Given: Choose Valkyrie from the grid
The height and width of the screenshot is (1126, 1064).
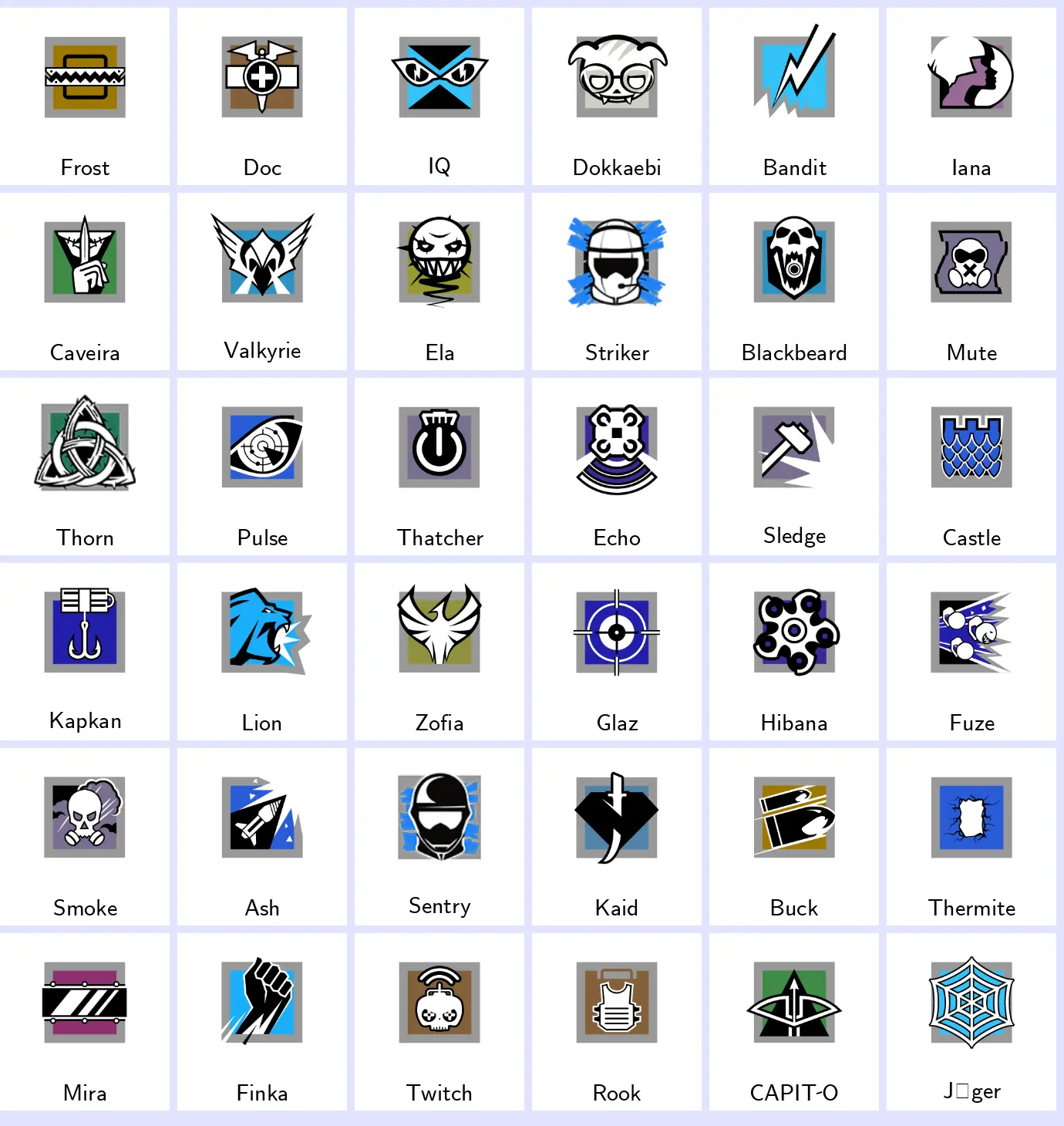Looking at the screenshot, I should [262, 281].
